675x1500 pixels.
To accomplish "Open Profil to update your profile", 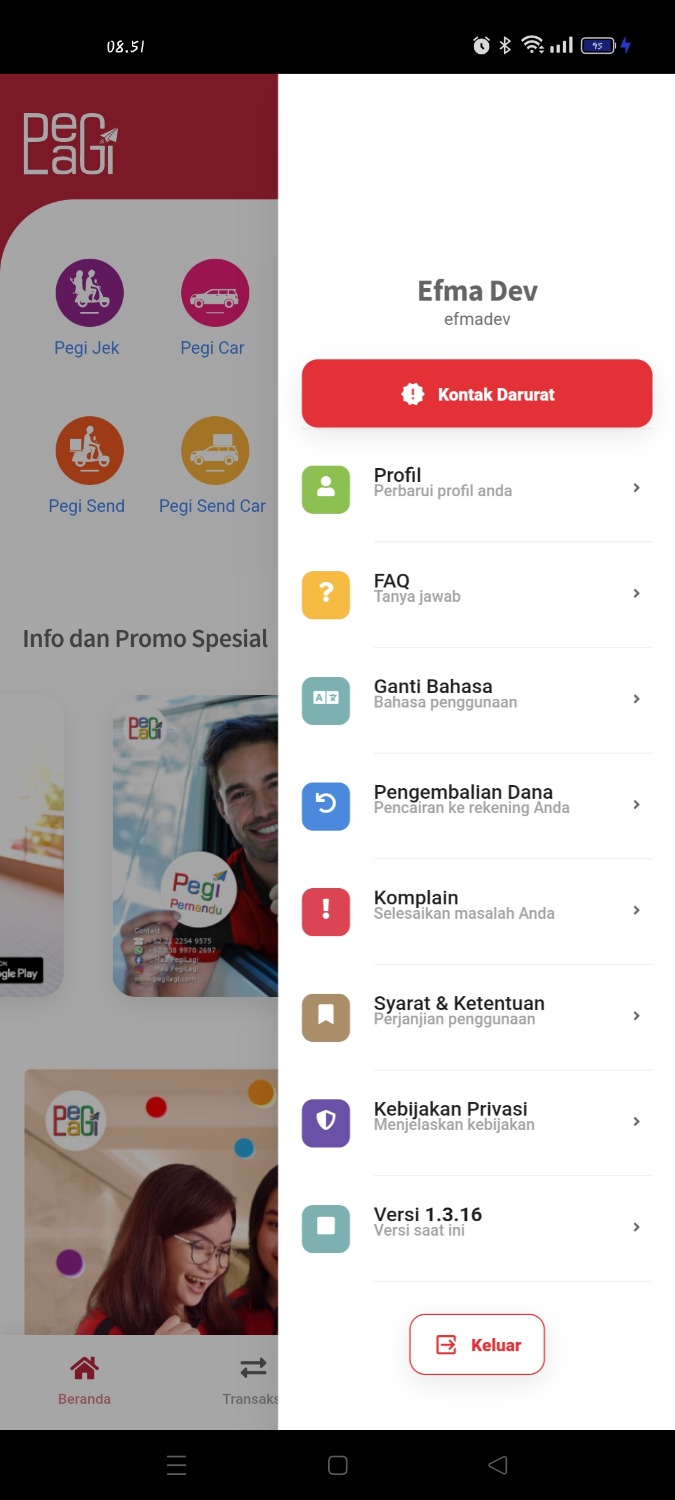I will [x=477, y=489].
